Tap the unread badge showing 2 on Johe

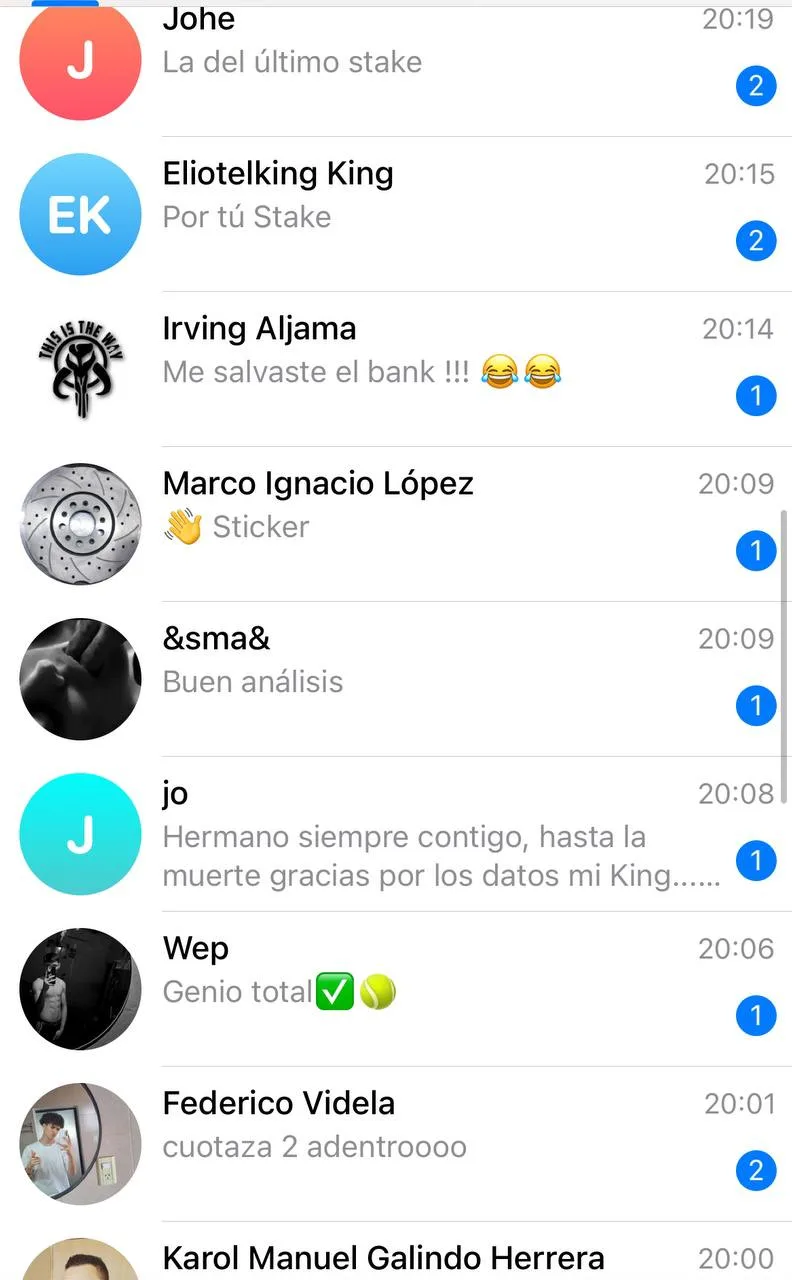757,86
